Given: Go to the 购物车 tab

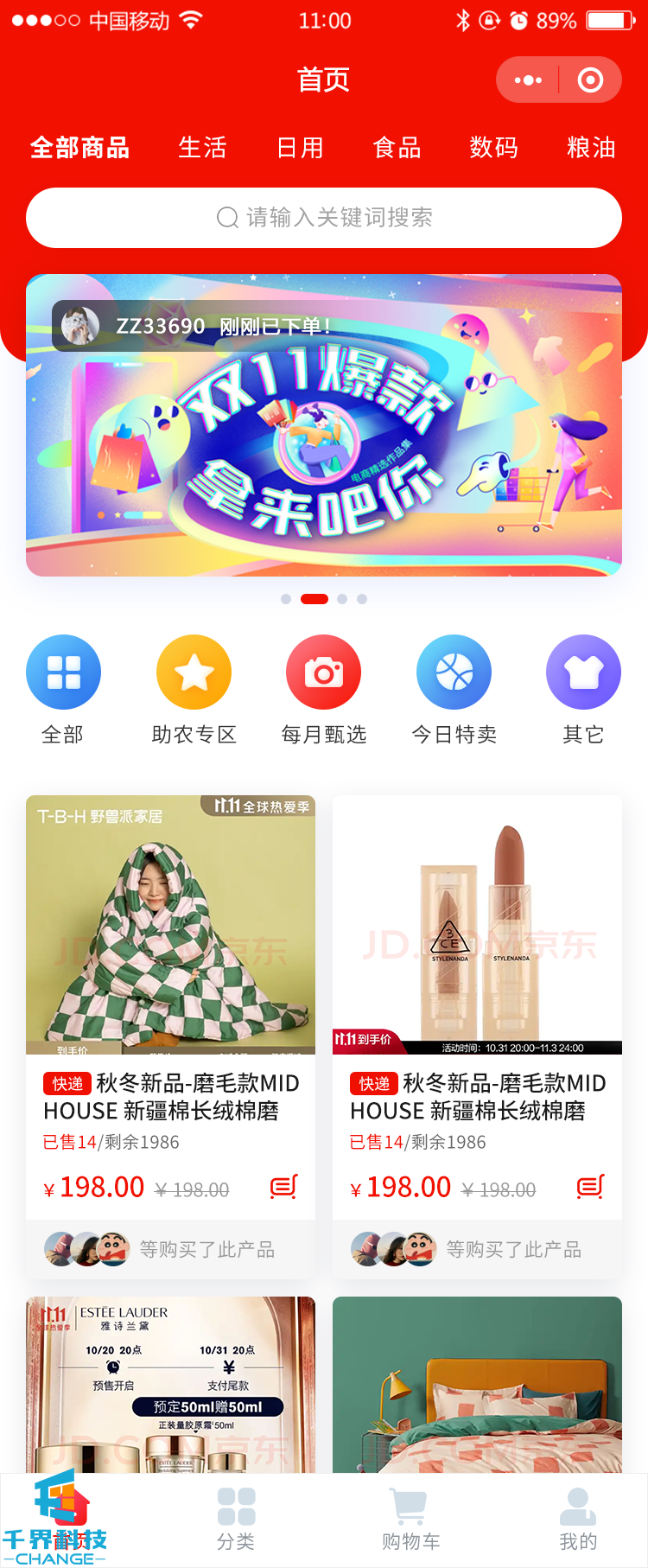Looking at the screenshot, I should coord(410,1519).
